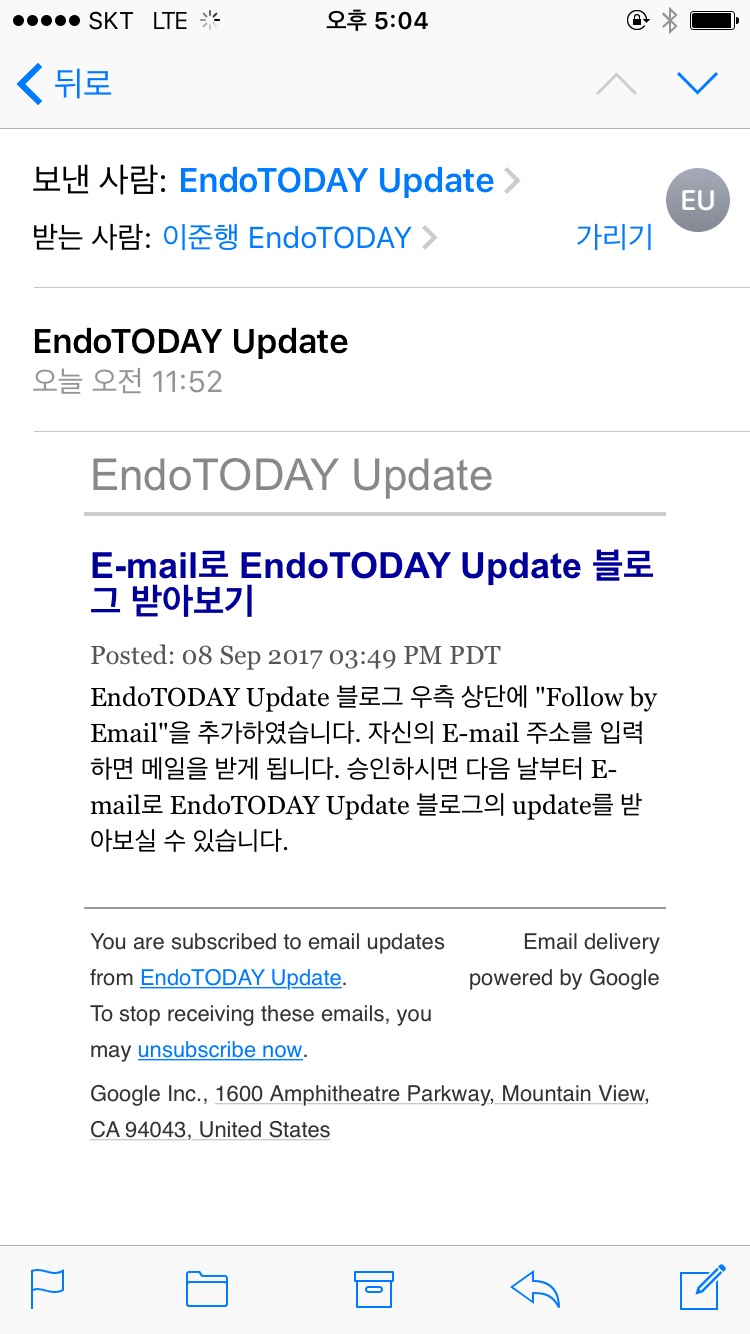Jump to the next message with the down arrow
Viewport: 750px width, 1334px height.
pos(697,83)
